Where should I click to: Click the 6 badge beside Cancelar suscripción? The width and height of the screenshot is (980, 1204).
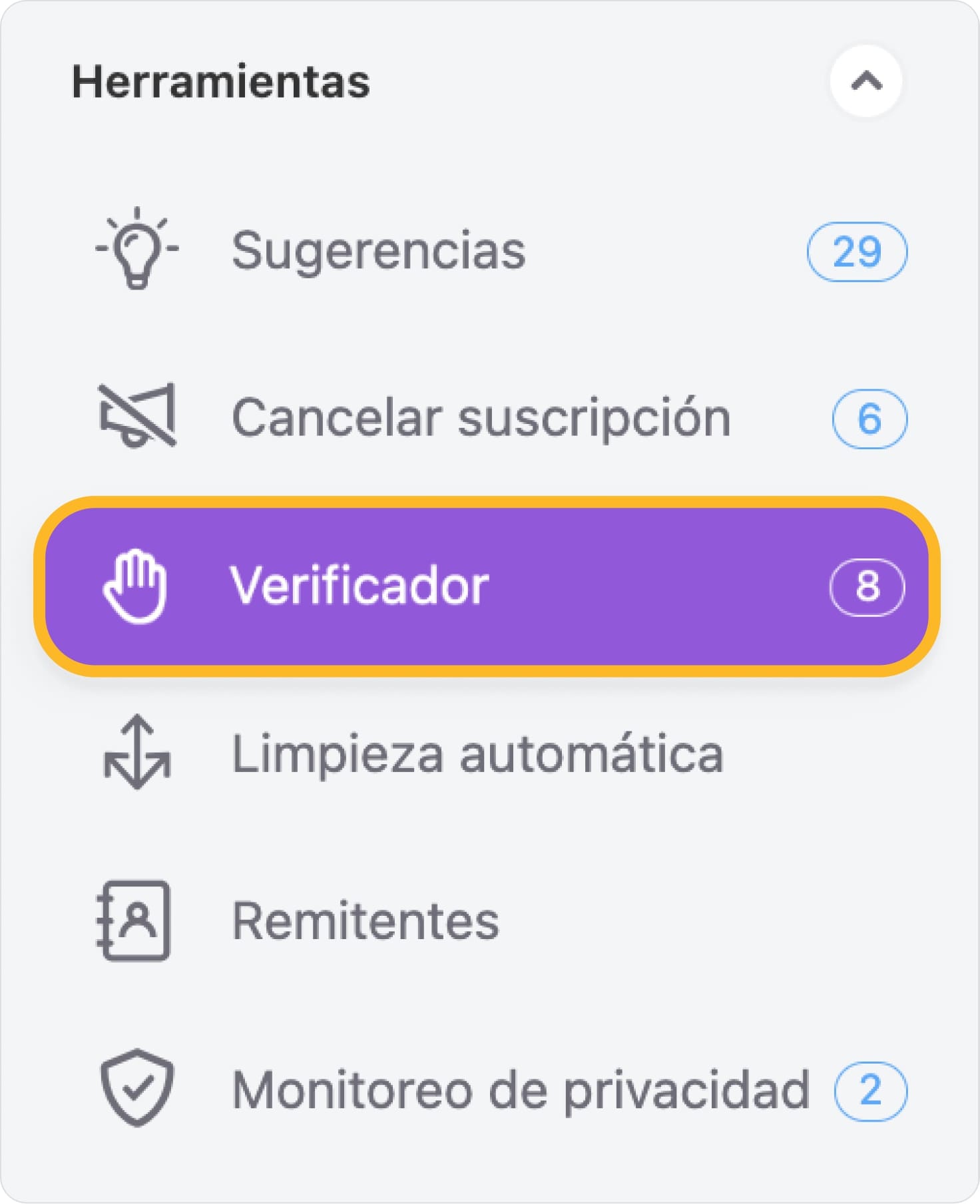click(x=869, y=418)
